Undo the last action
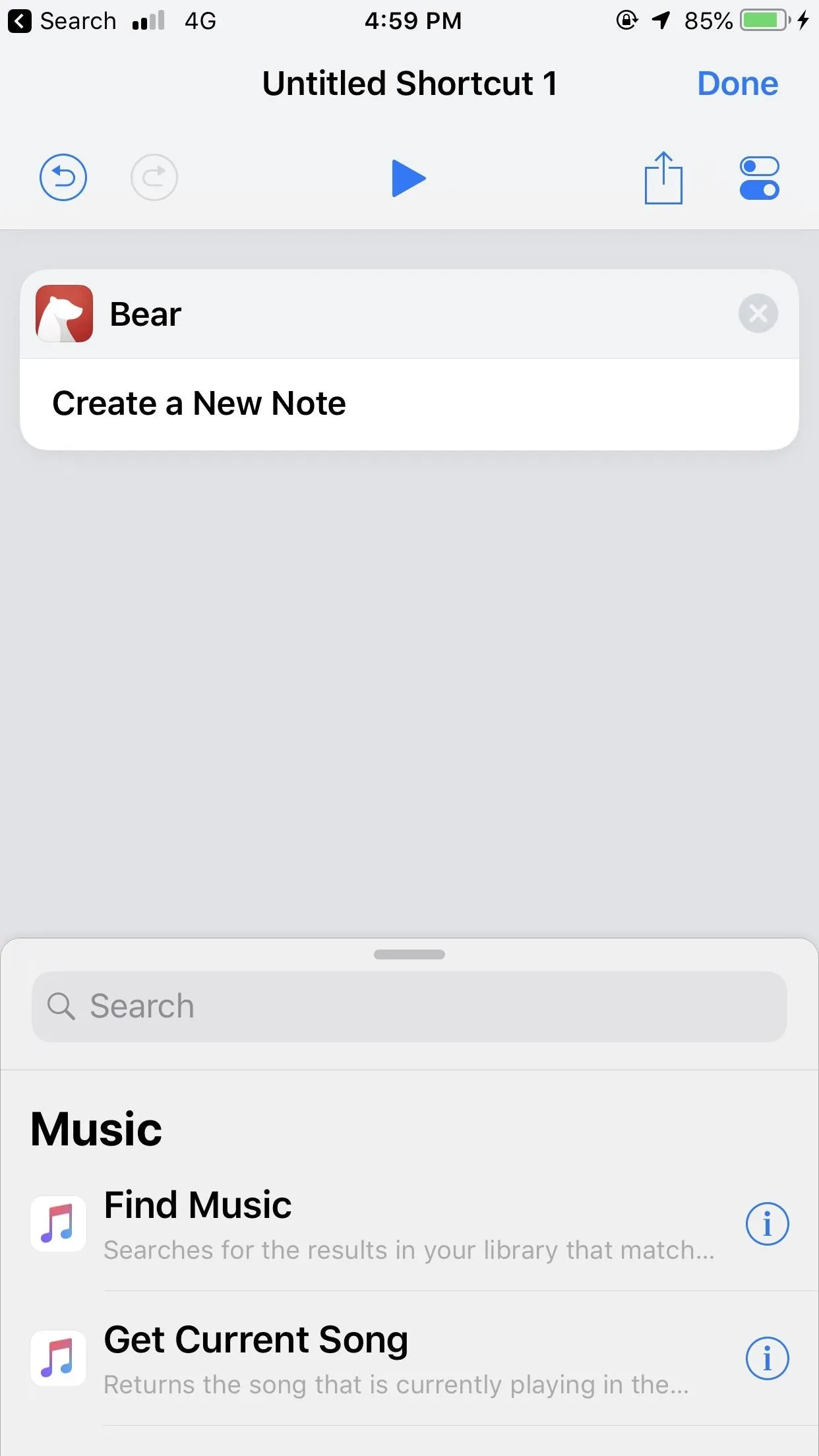Screen dimensions: 819x1456 tap(63, 177)
